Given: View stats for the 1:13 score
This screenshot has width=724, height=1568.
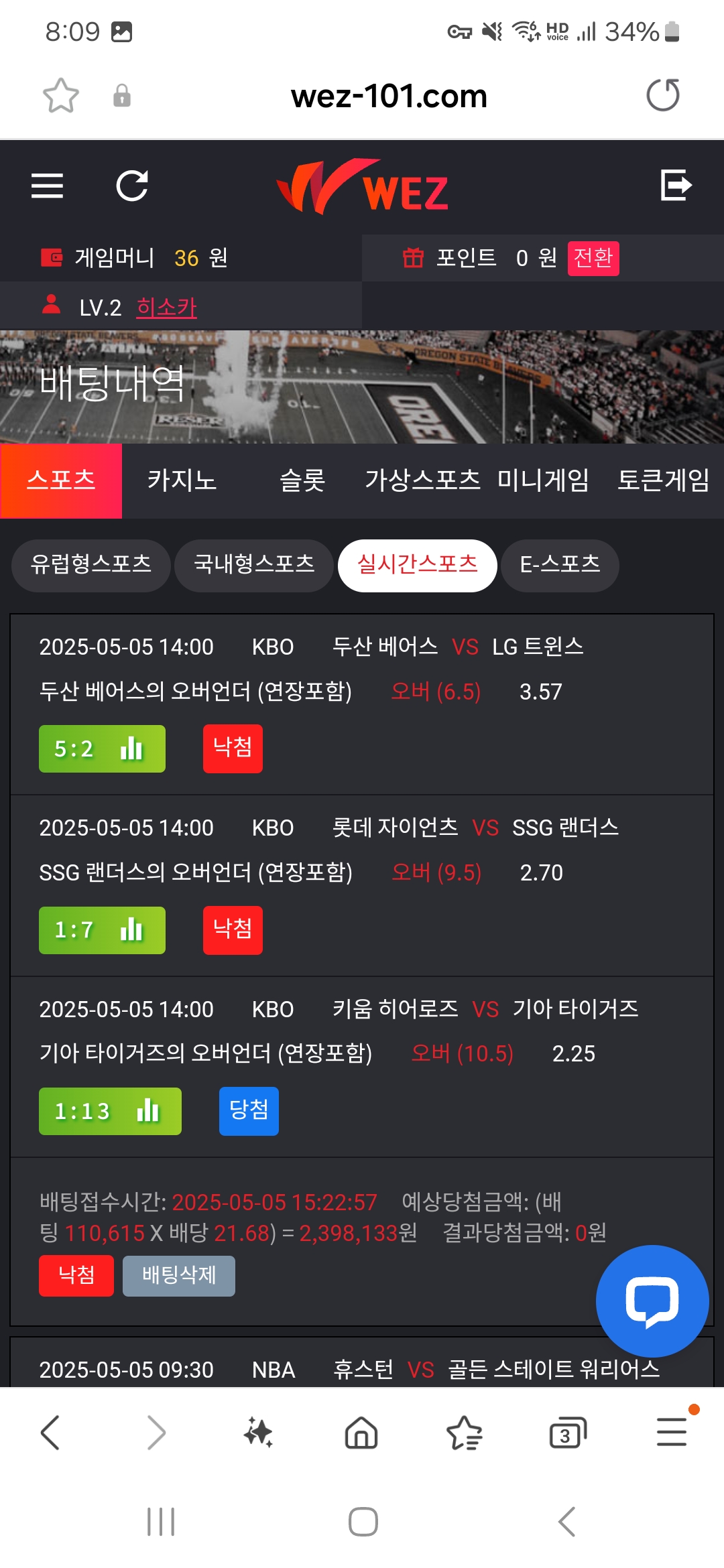Looking at the screenshot, I should pyautogui.click(x=110, y=1111).
